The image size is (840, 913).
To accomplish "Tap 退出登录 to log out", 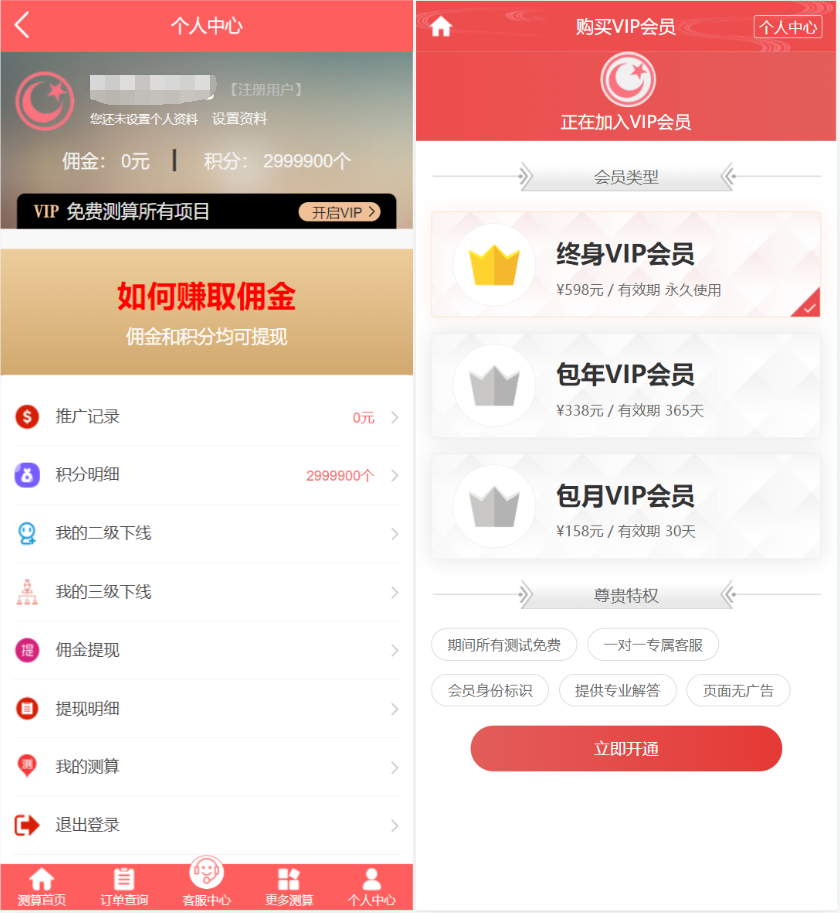I will pos(206,825).
